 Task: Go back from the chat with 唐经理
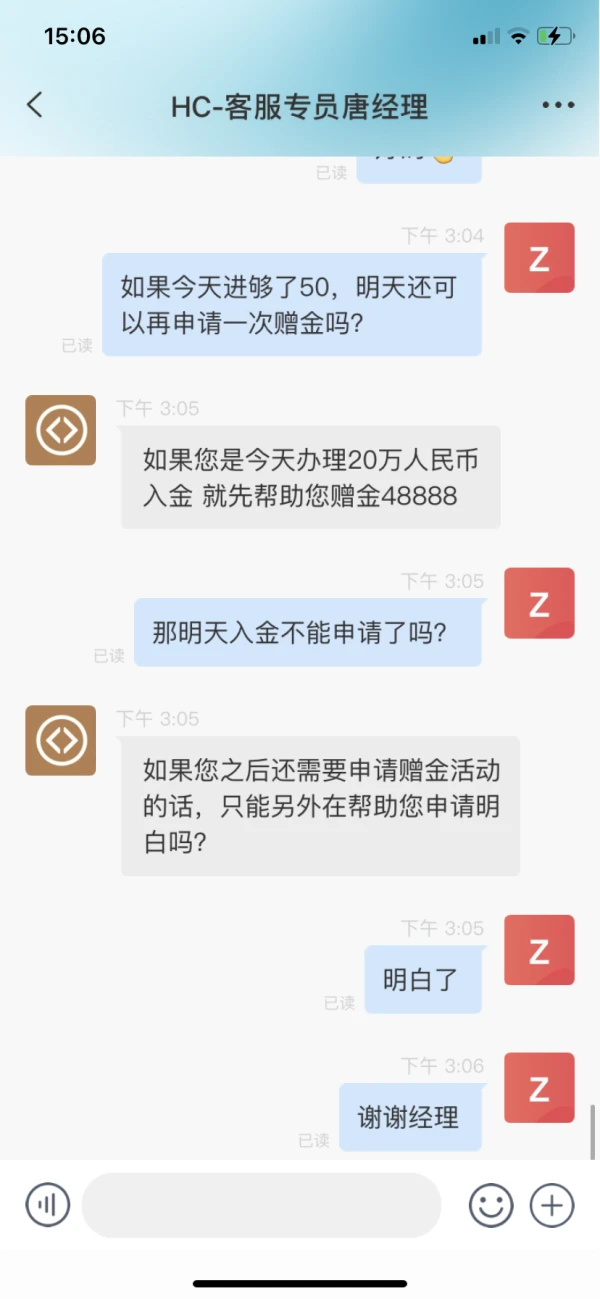tap(35, 105)
